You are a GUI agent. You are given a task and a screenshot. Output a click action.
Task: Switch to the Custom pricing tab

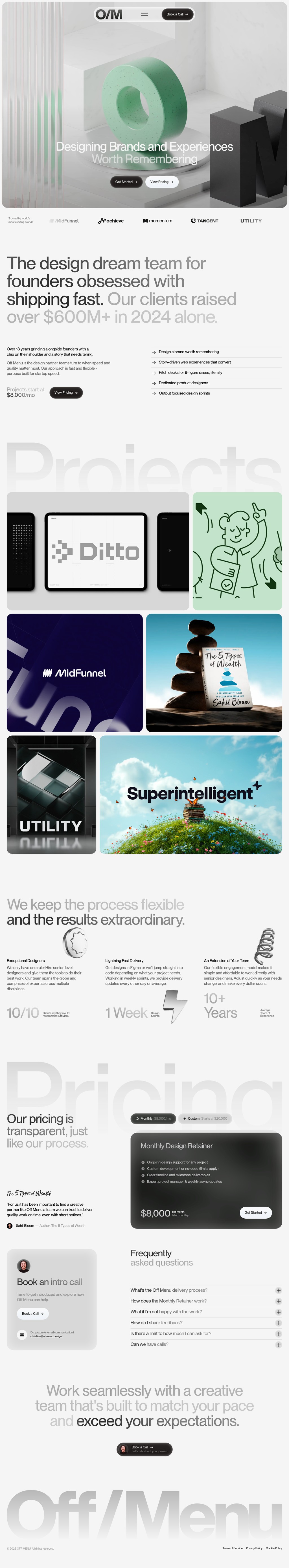(205, 1118)
